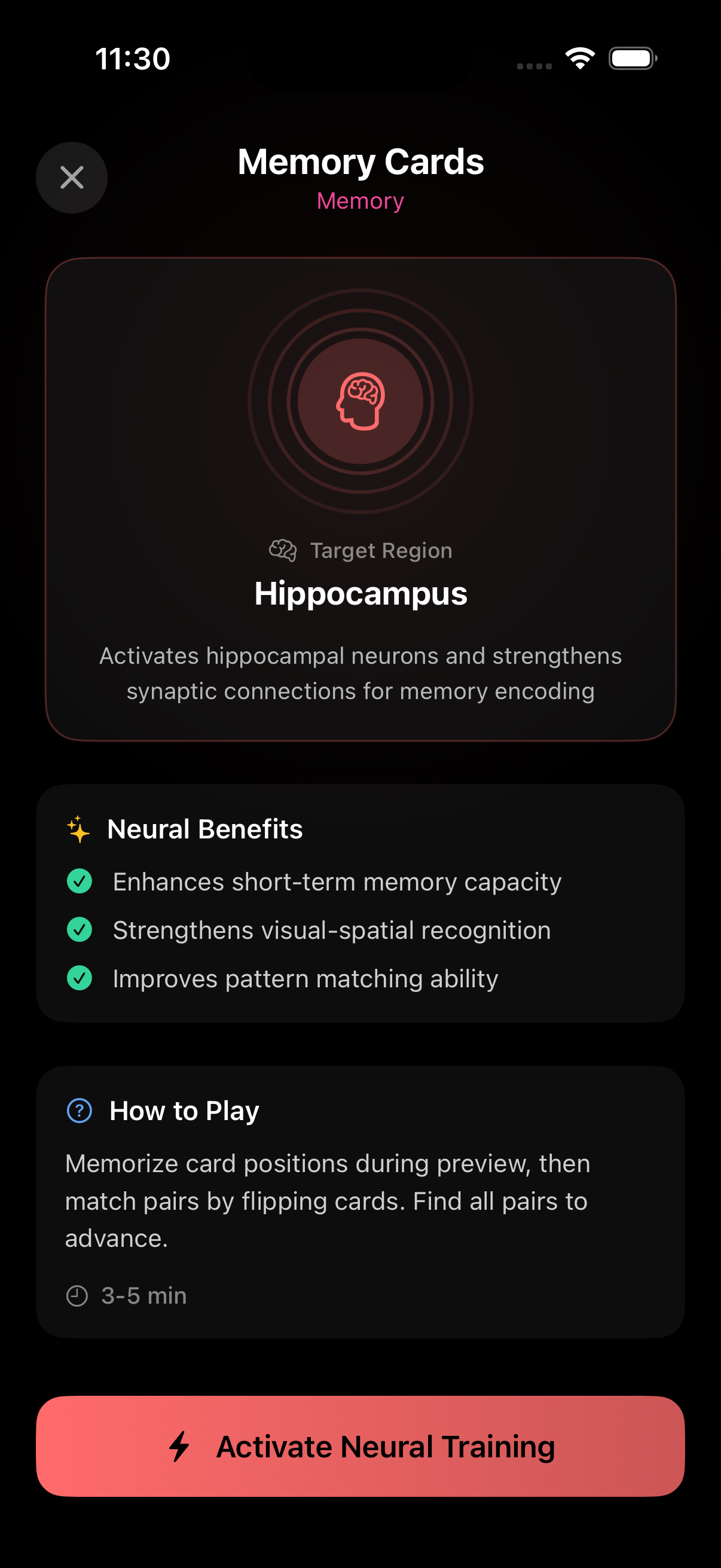The width and height of the screenshot is (721, 1568).
Task: Toggle the checkmark for visual-spatial recognition benefit
Action: point(78,929)
